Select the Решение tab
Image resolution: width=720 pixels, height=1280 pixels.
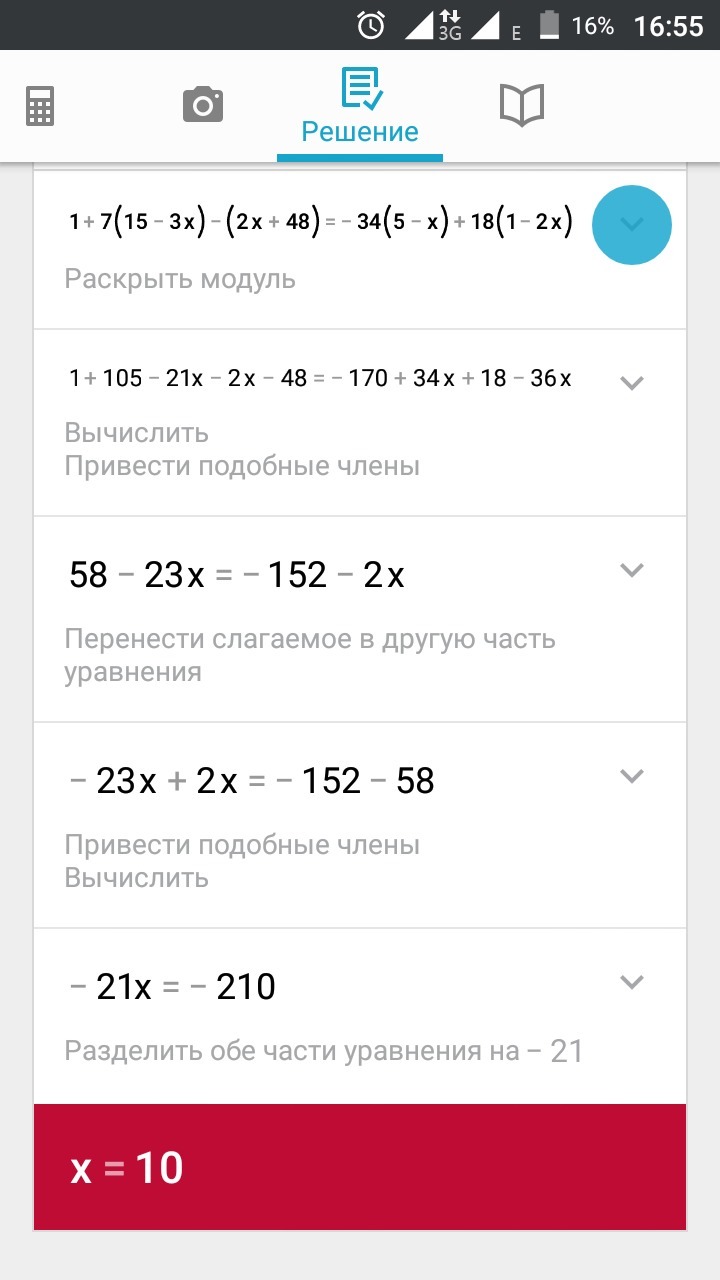[x=360, y=108]
